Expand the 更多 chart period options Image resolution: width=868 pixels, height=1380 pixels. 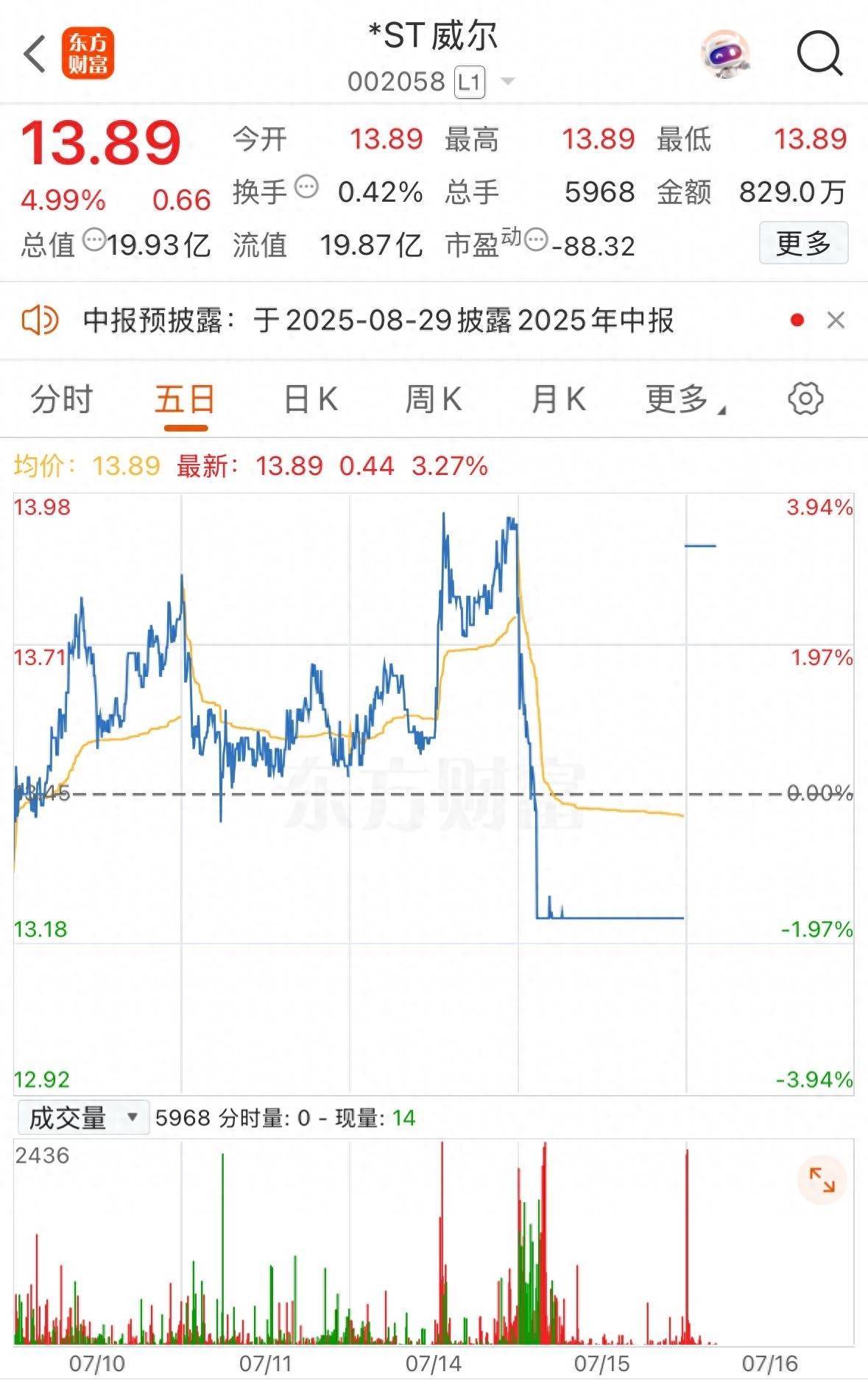(x=683, y=400)
